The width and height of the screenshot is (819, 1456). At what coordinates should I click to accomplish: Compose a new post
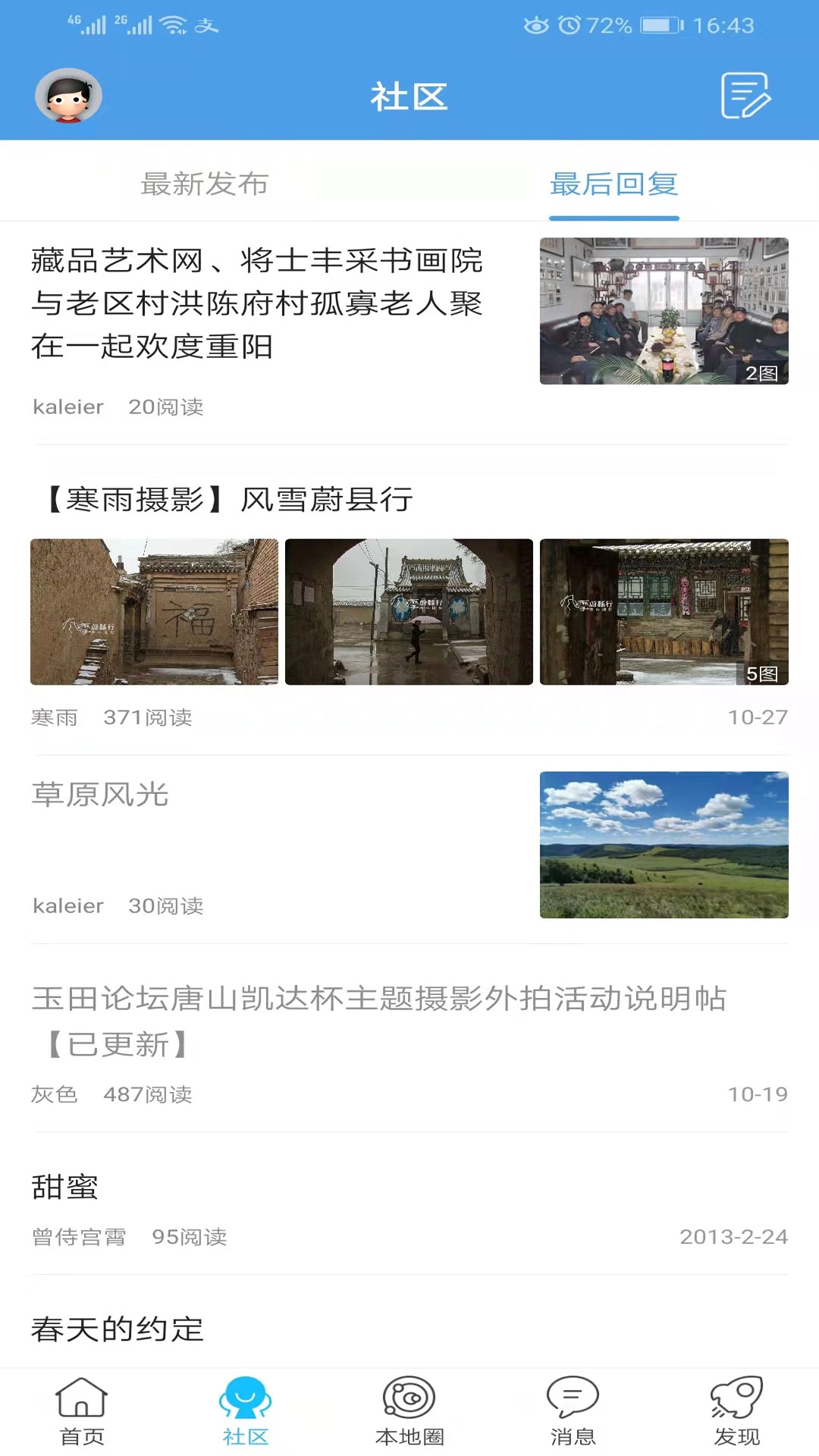745,96
